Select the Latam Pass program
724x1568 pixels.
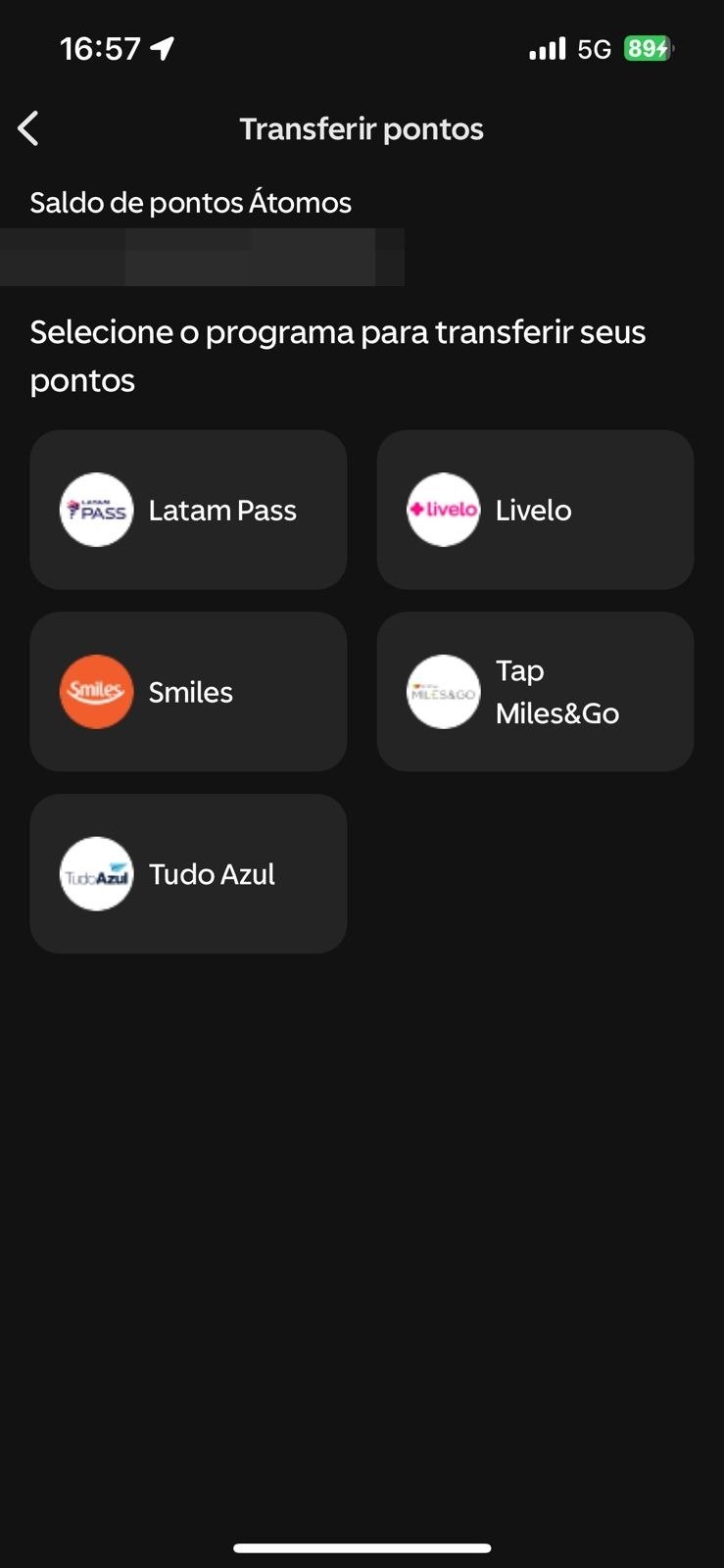click(x=188, y=510)
